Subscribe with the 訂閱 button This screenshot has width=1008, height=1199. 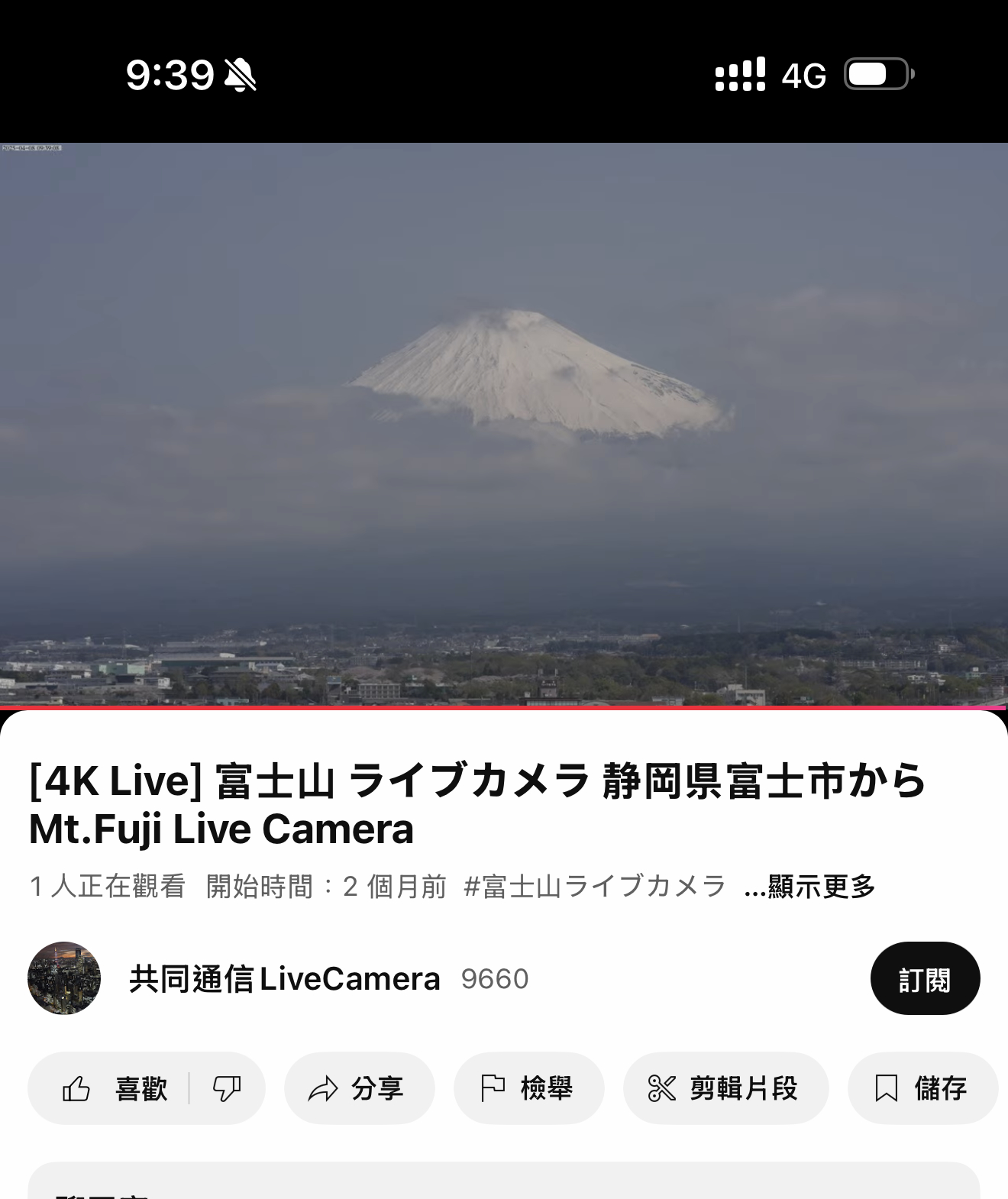pyautogui.click(x=925, y=979)
